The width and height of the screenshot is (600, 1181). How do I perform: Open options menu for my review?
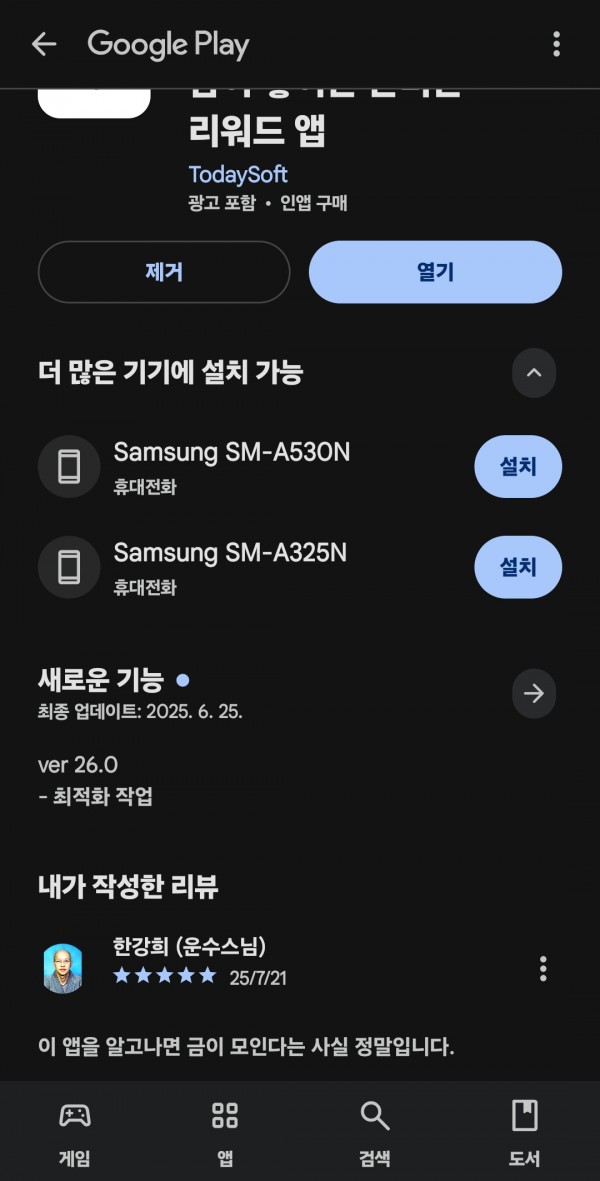(543, 968)
